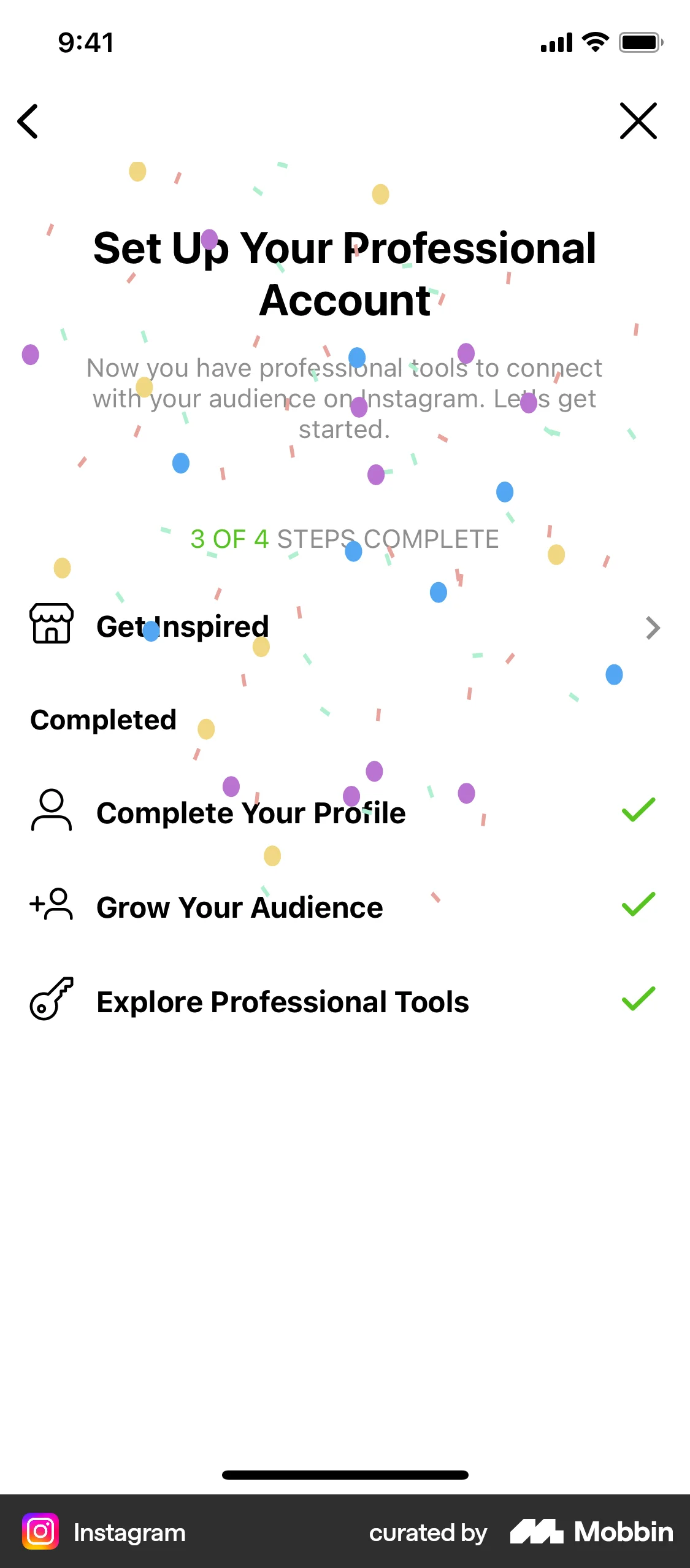Click the Grow Your Audience row

pos(239,908)
